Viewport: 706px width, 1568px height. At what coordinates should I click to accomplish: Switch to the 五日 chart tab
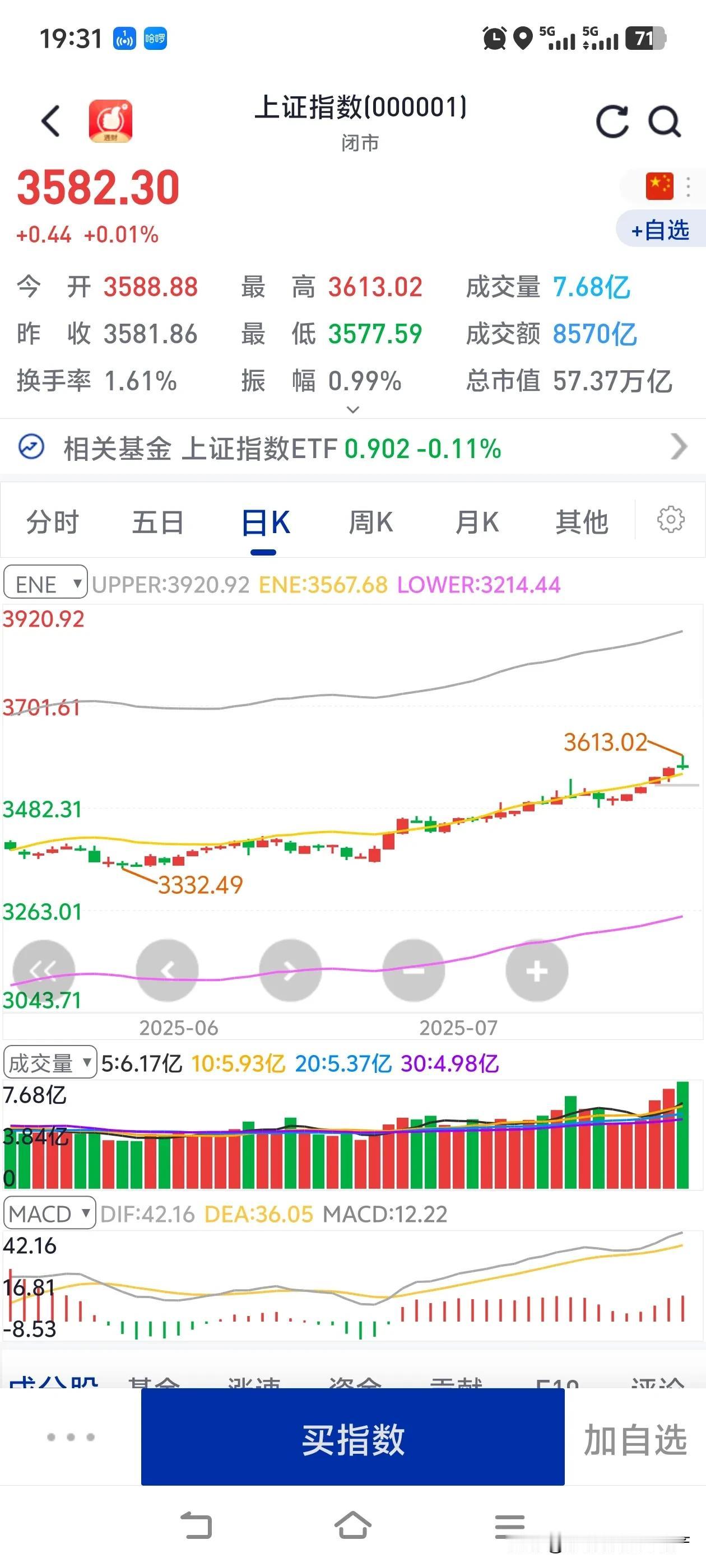click(158, 522)
